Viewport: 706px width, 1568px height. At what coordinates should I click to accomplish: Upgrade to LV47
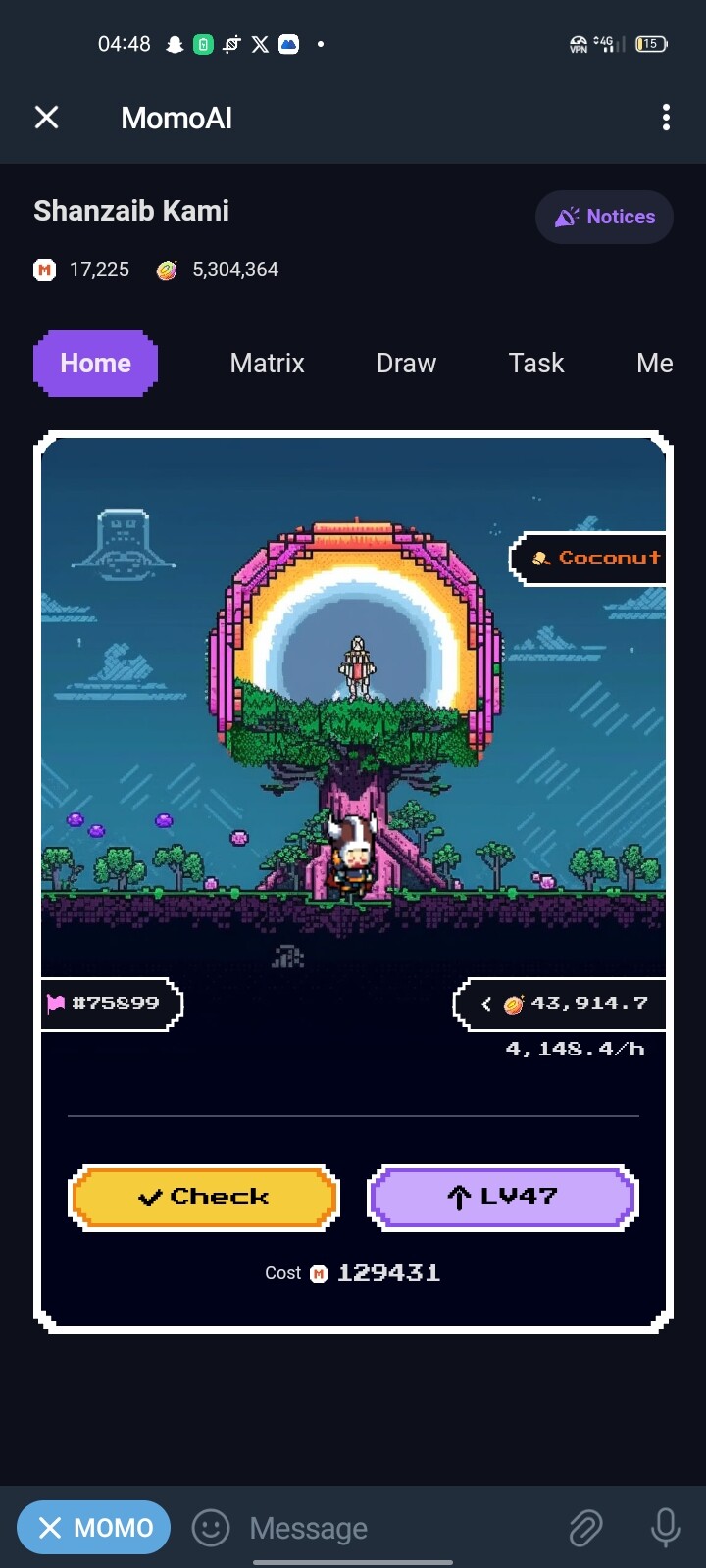(x=503, y=1197)
